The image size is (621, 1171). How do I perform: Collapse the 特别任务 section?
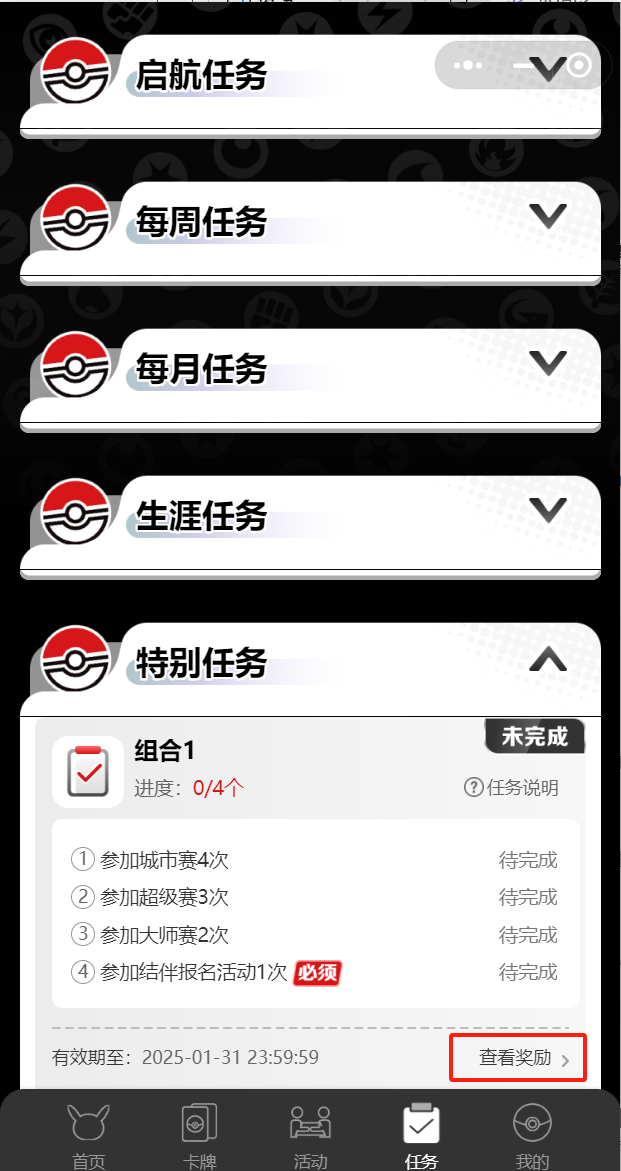tap(547, 657)
